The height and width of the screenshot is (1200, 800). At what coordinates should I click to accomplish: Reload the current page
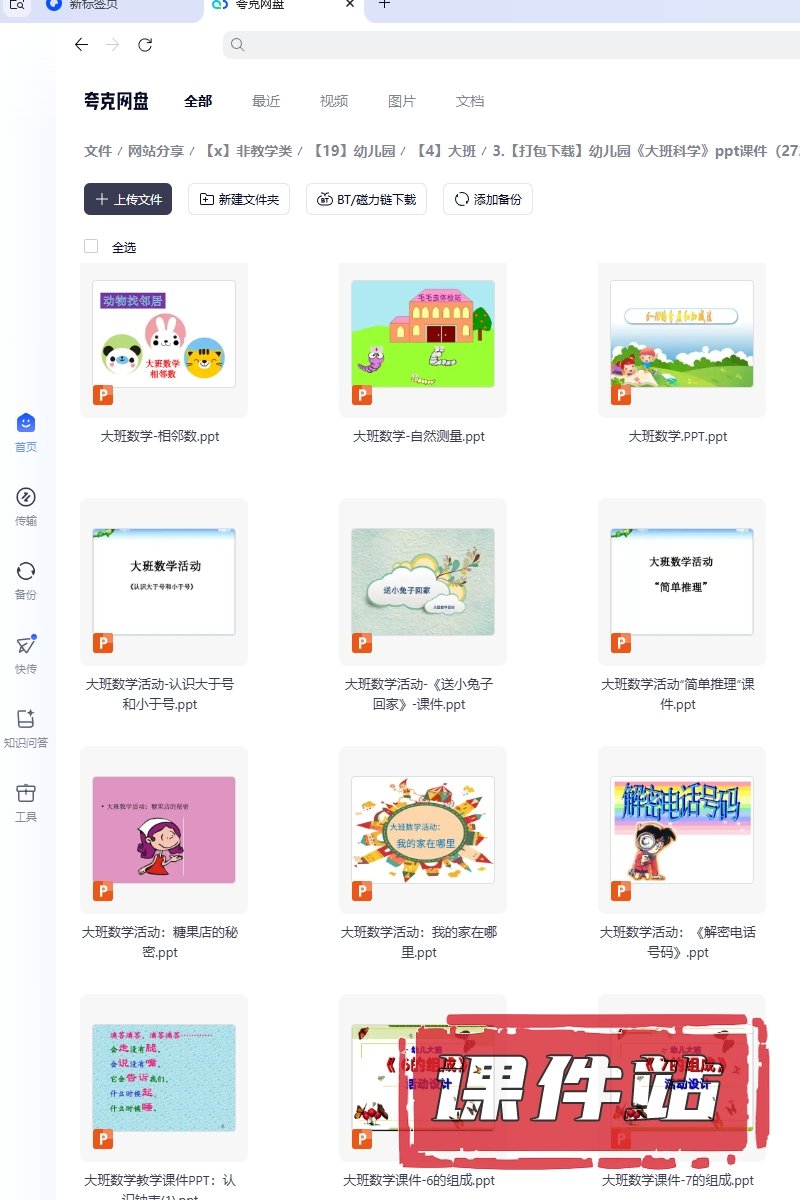(x=145, y=45)
